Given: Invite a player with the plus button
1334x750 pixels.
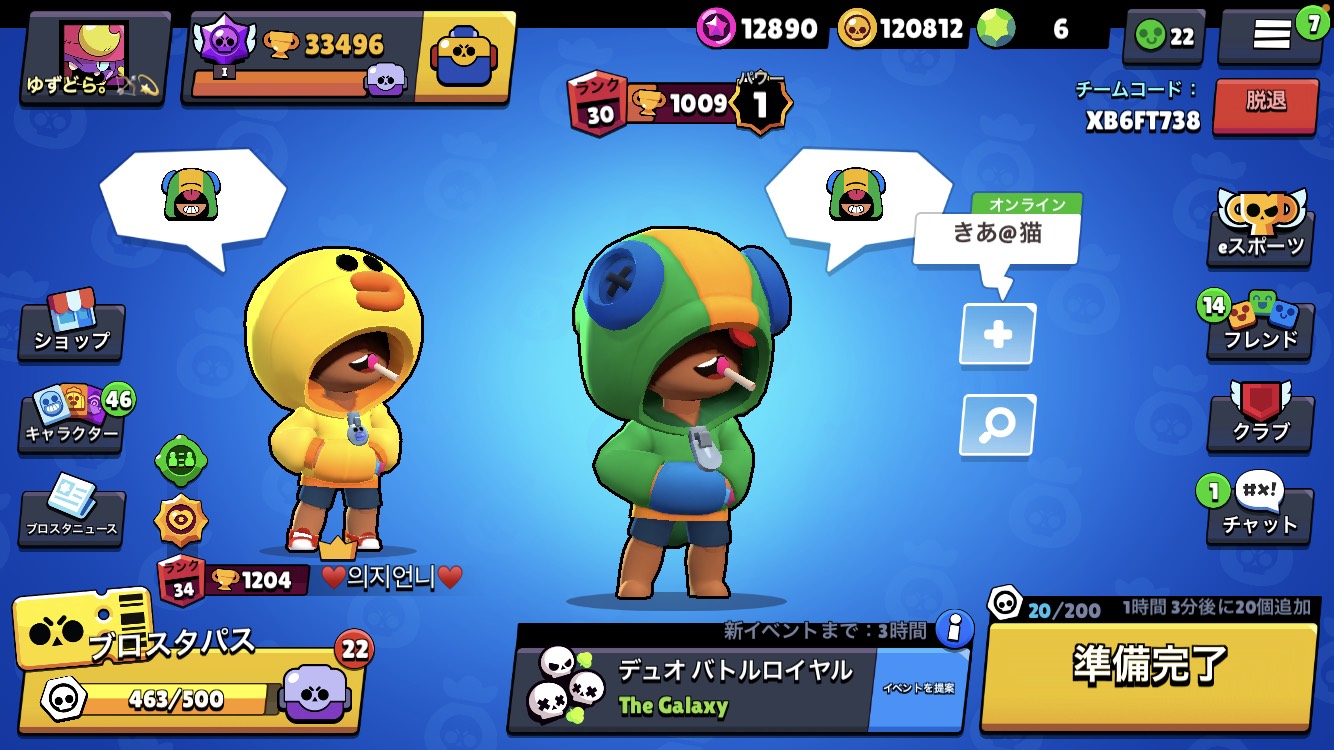Looking at the screenshot, I should pyautogui.click(x=997, y=335).
